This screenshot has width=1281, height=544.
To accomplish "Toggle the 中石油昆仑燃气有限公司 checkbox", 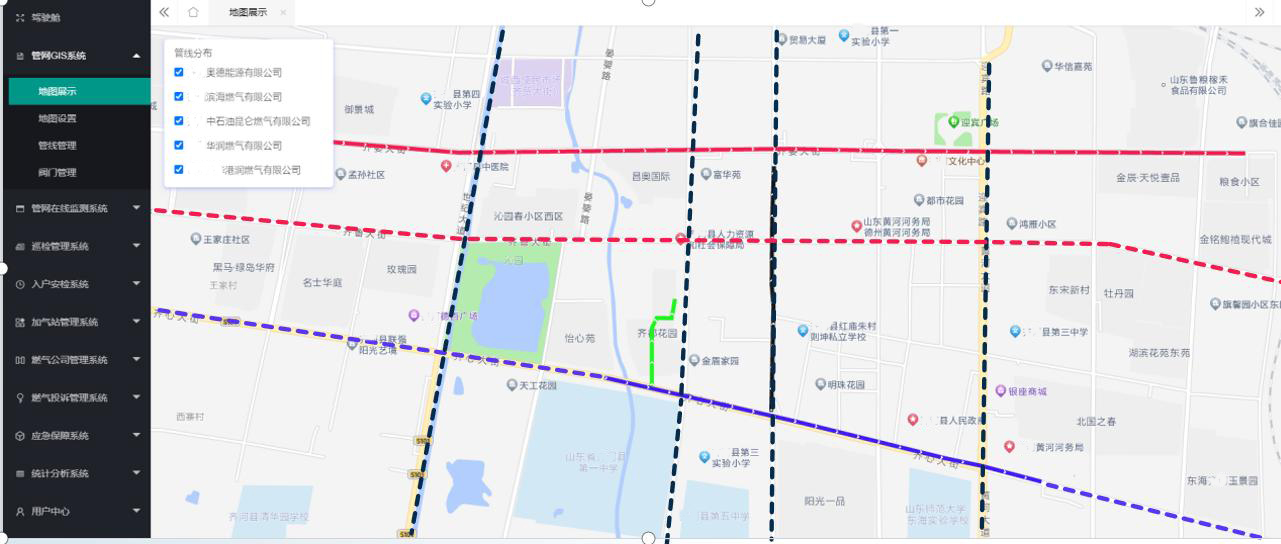I will pyautogui.click(x=179, y=120).
